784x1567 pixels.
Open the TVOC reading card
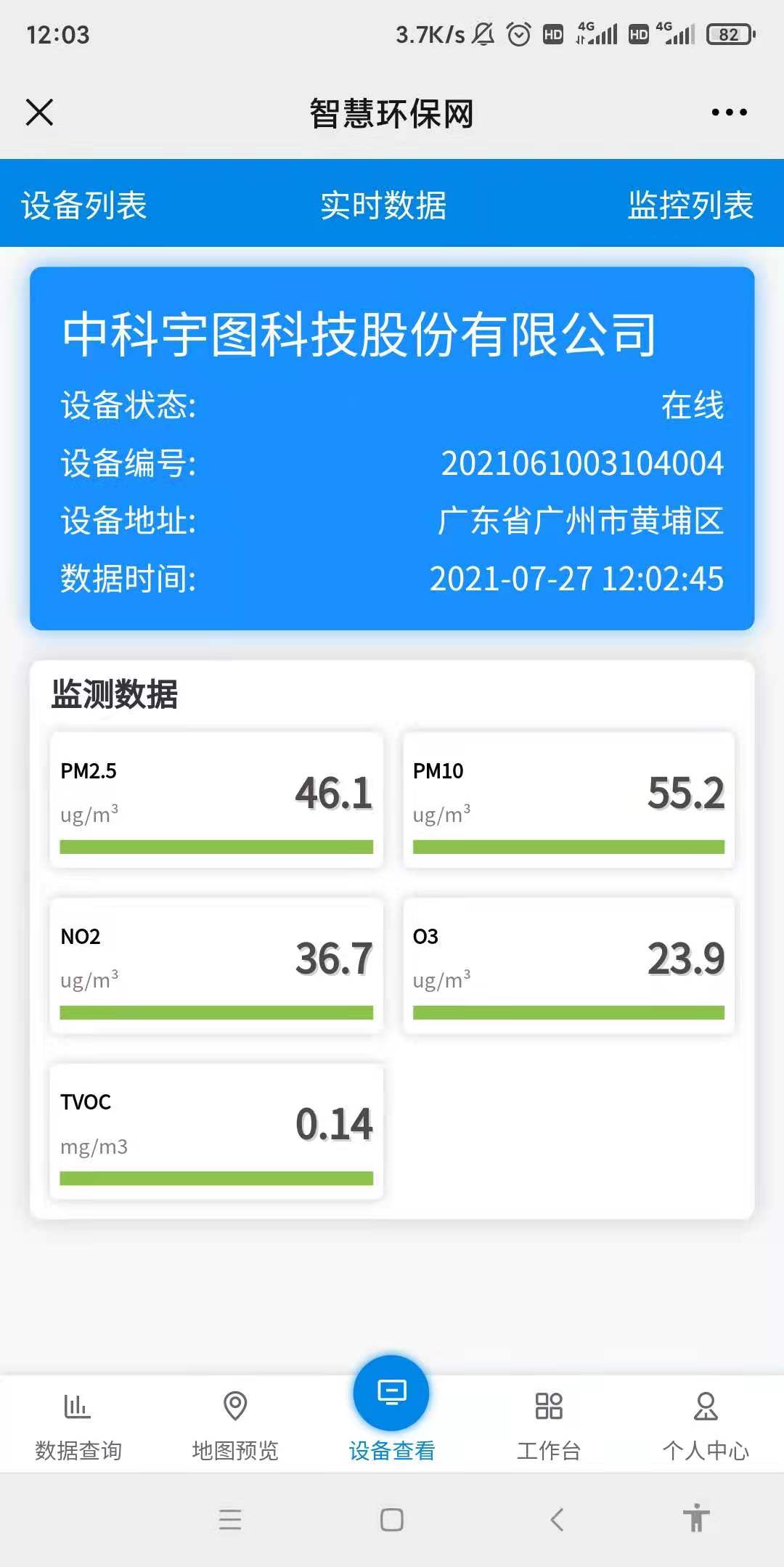pos(216,1131)
